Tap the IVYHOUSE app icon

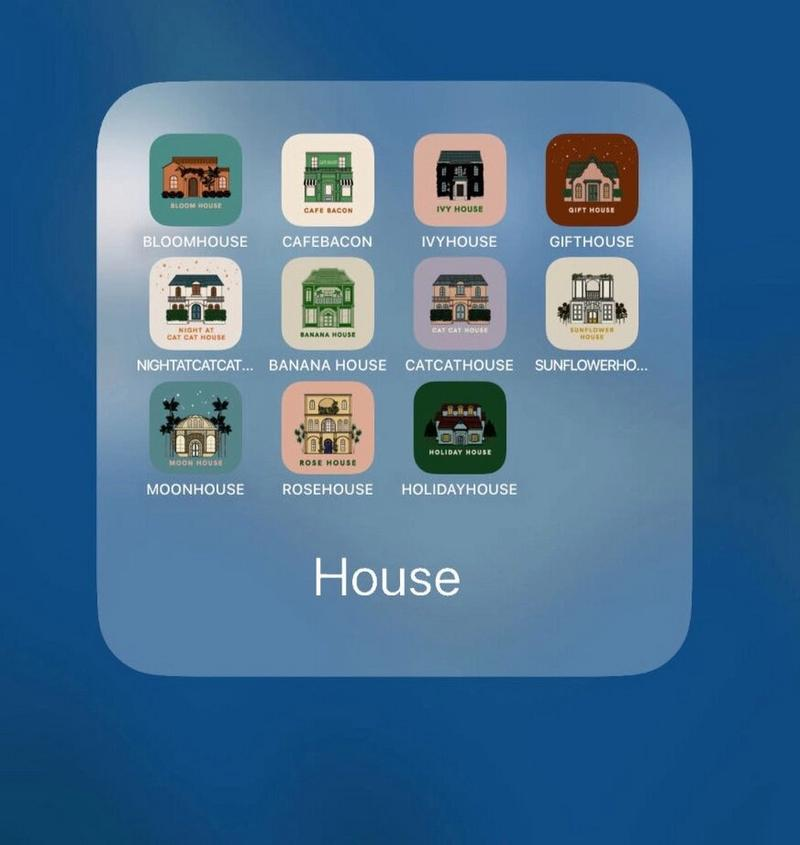pos(460,180)
